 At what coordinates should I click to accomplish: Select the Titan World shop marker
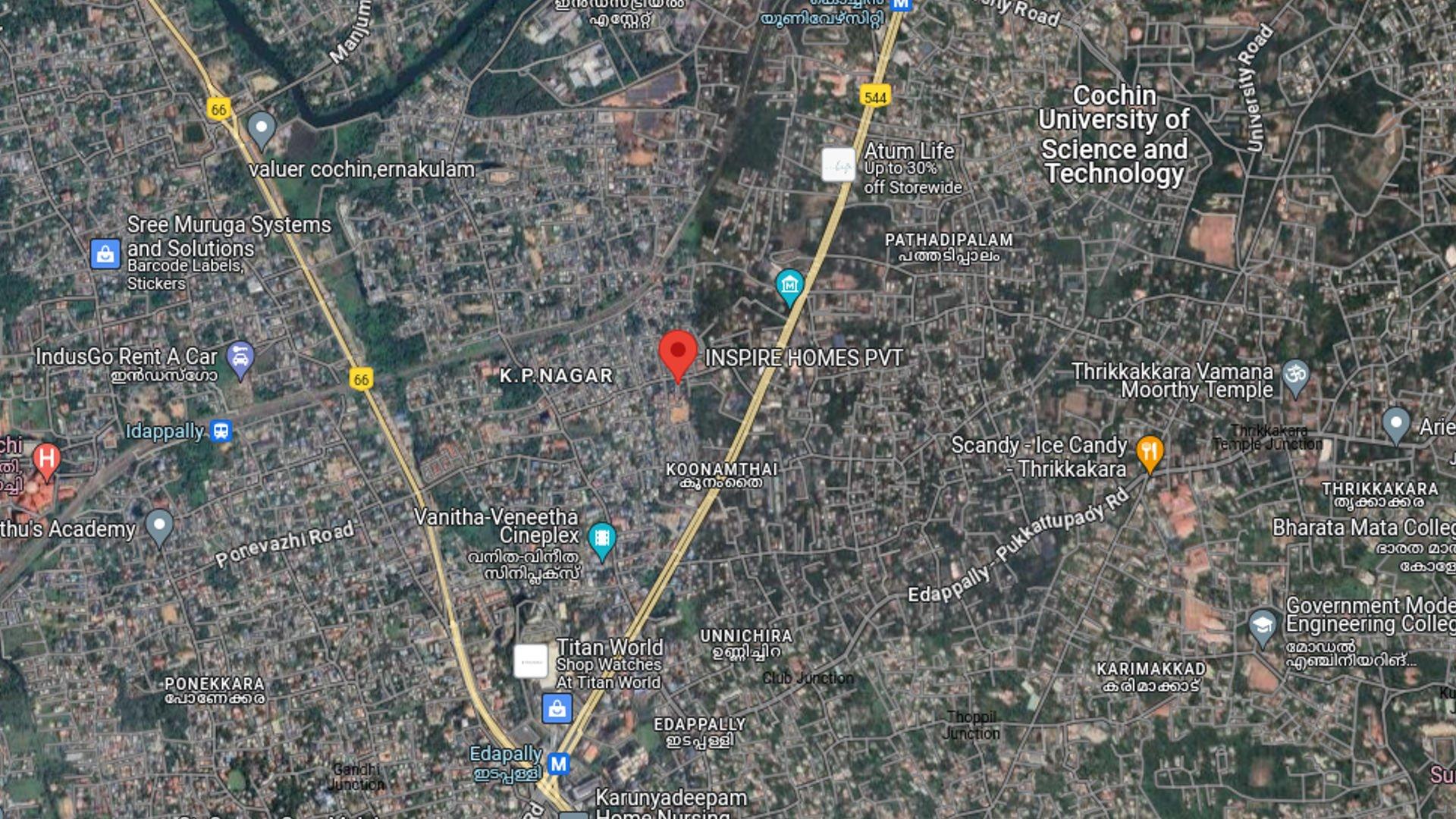[x=531, y=661]
